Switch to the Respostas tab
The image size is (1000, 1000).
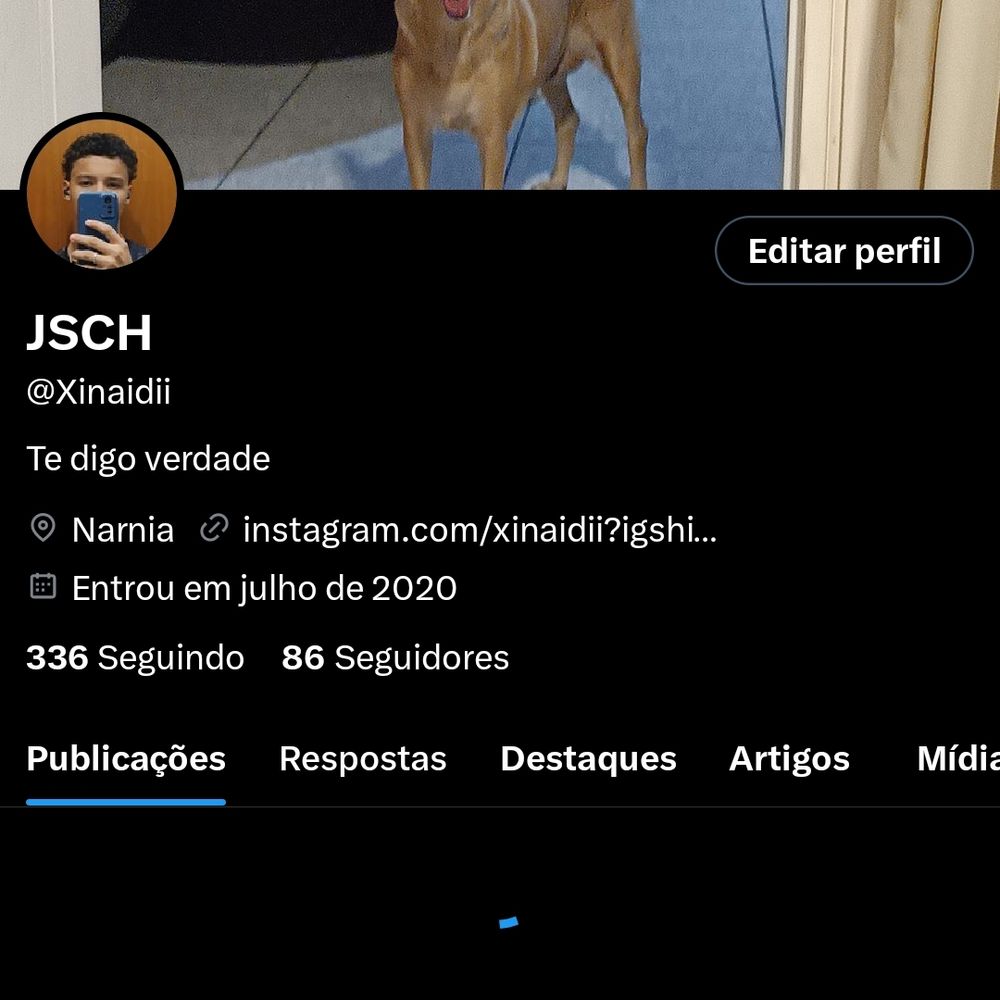pos(362,759)
